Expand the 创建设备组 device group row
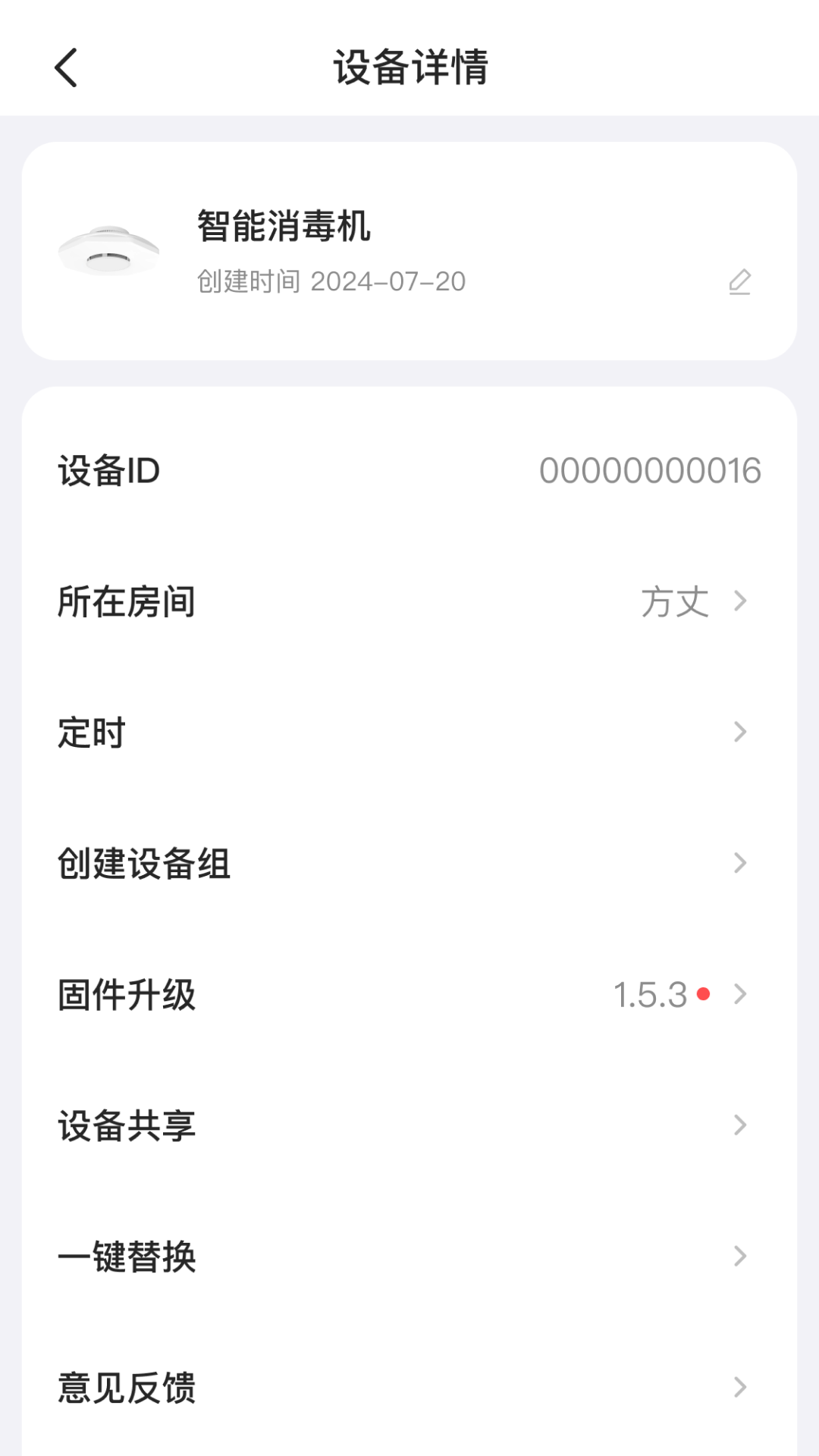This screenshot has height=1456, width=819. coord(739,862)
